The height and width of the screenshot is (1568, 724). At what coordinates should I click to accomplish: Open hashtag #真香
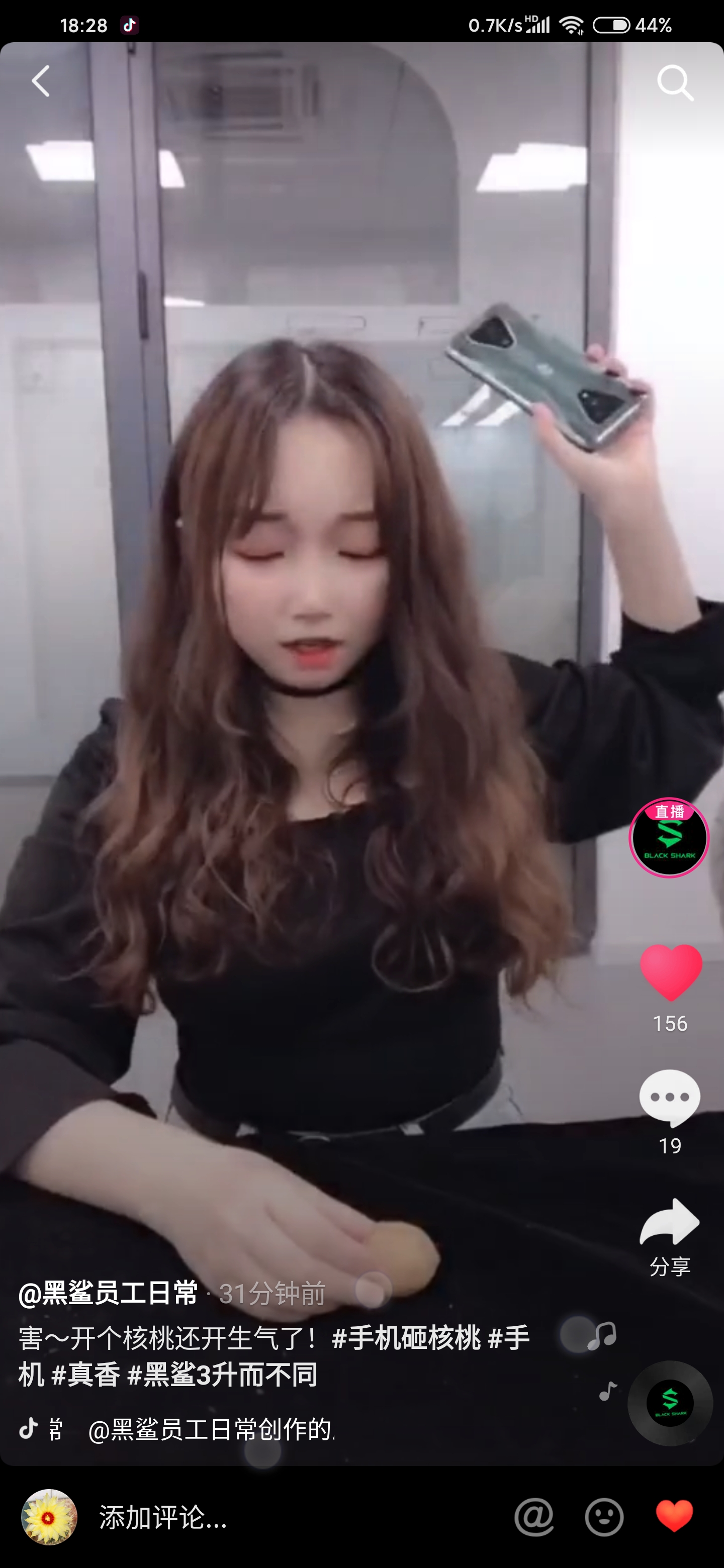[x=86, y=1375]
